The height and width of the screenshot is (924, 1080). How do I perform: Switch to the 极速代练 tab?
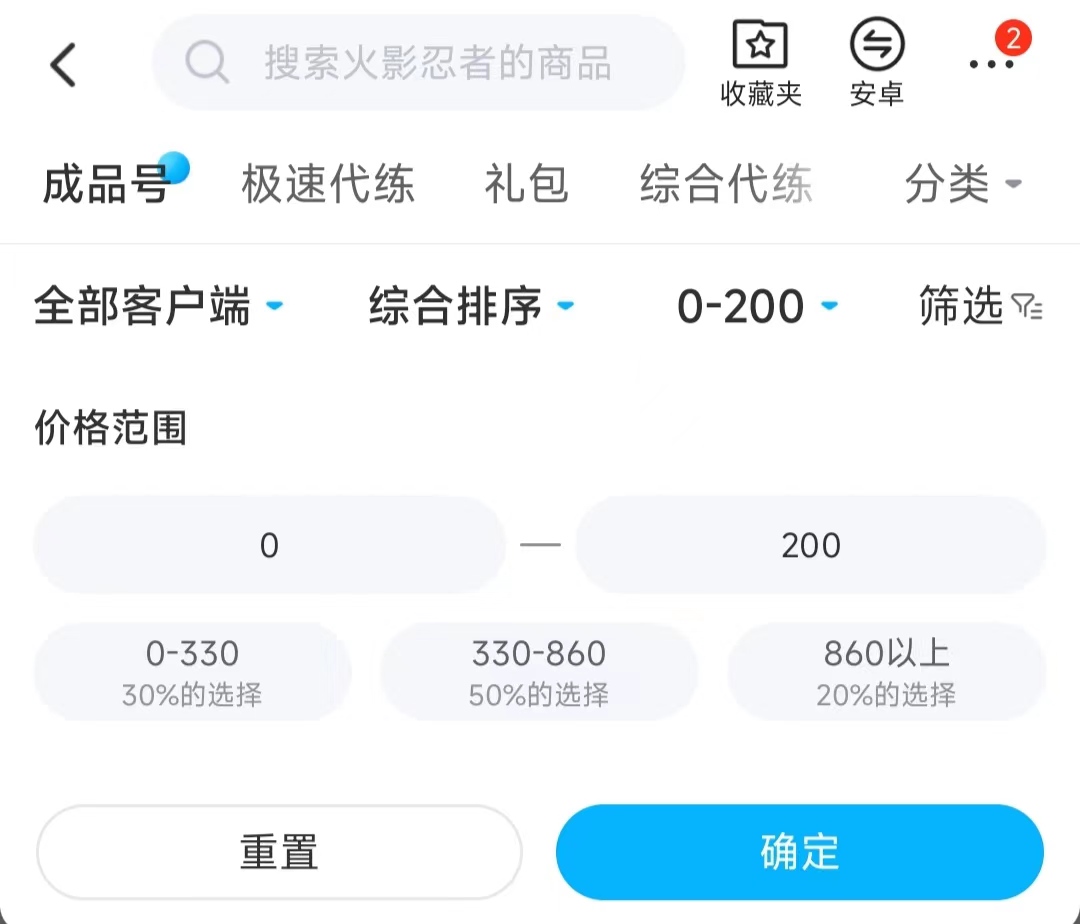click(328, 185)
